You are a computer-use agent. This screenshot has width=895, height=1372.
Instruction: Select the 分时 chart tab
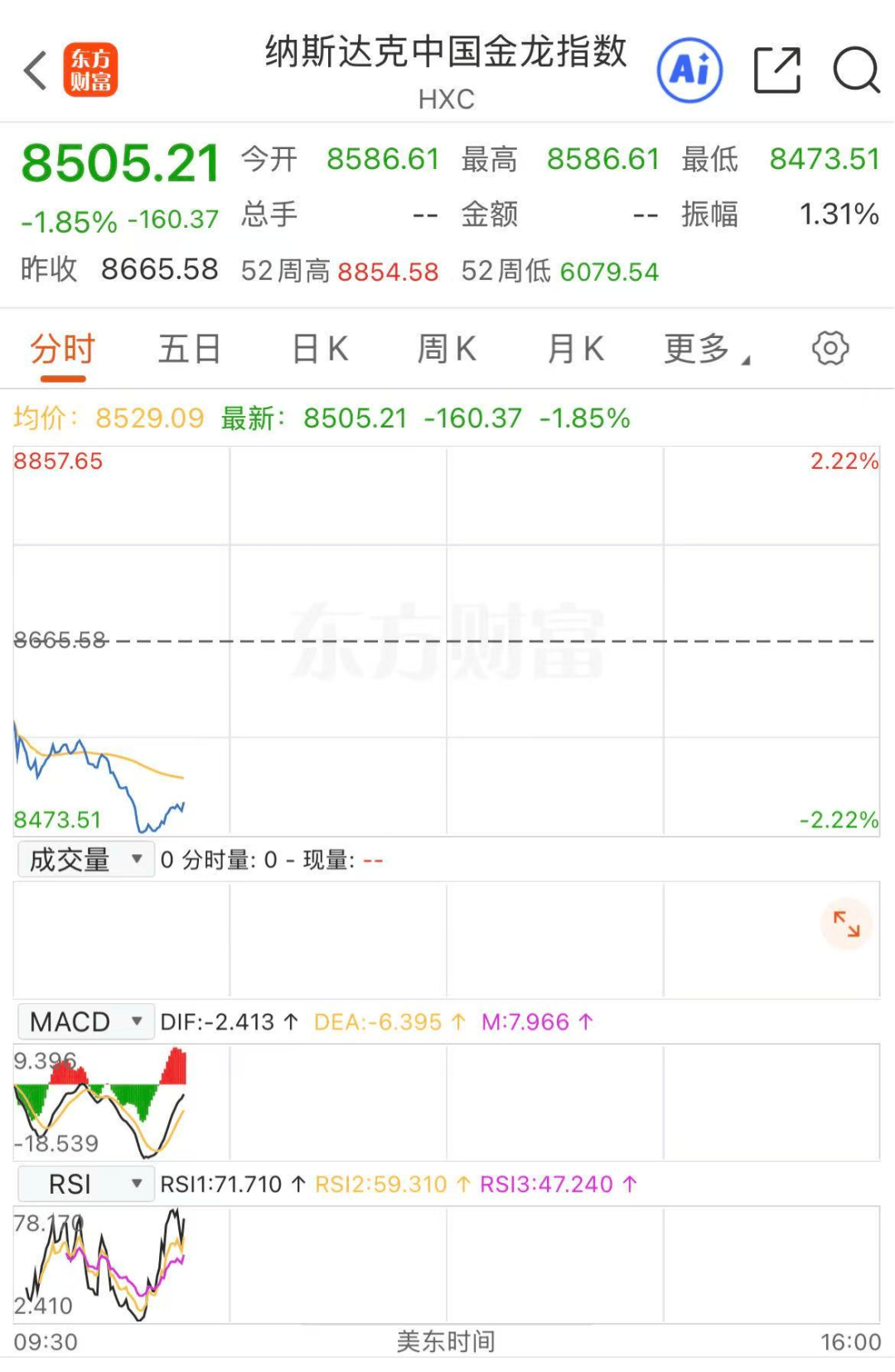click(63, 350)
